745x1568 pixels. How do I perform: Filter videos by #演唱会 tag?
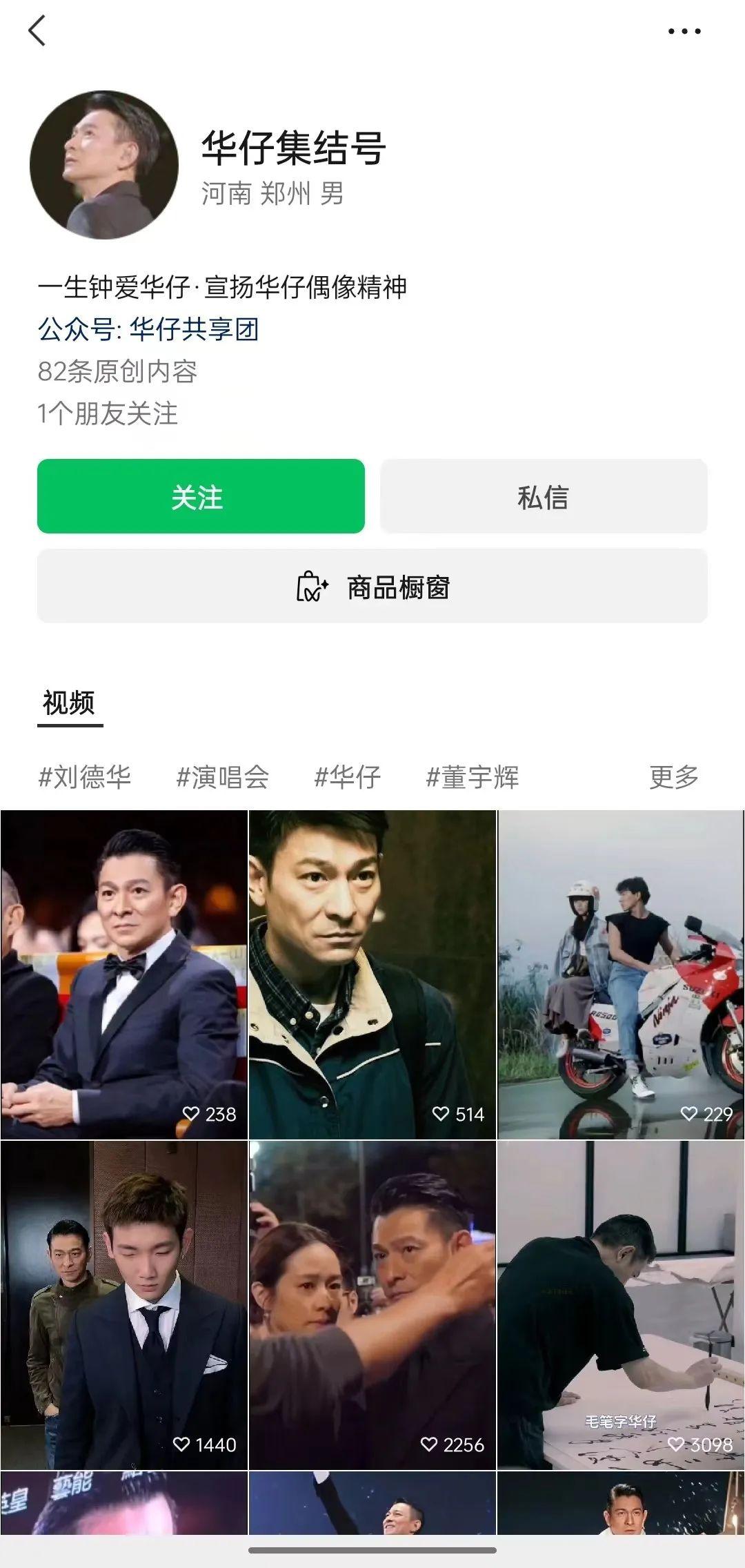[222, 777]
